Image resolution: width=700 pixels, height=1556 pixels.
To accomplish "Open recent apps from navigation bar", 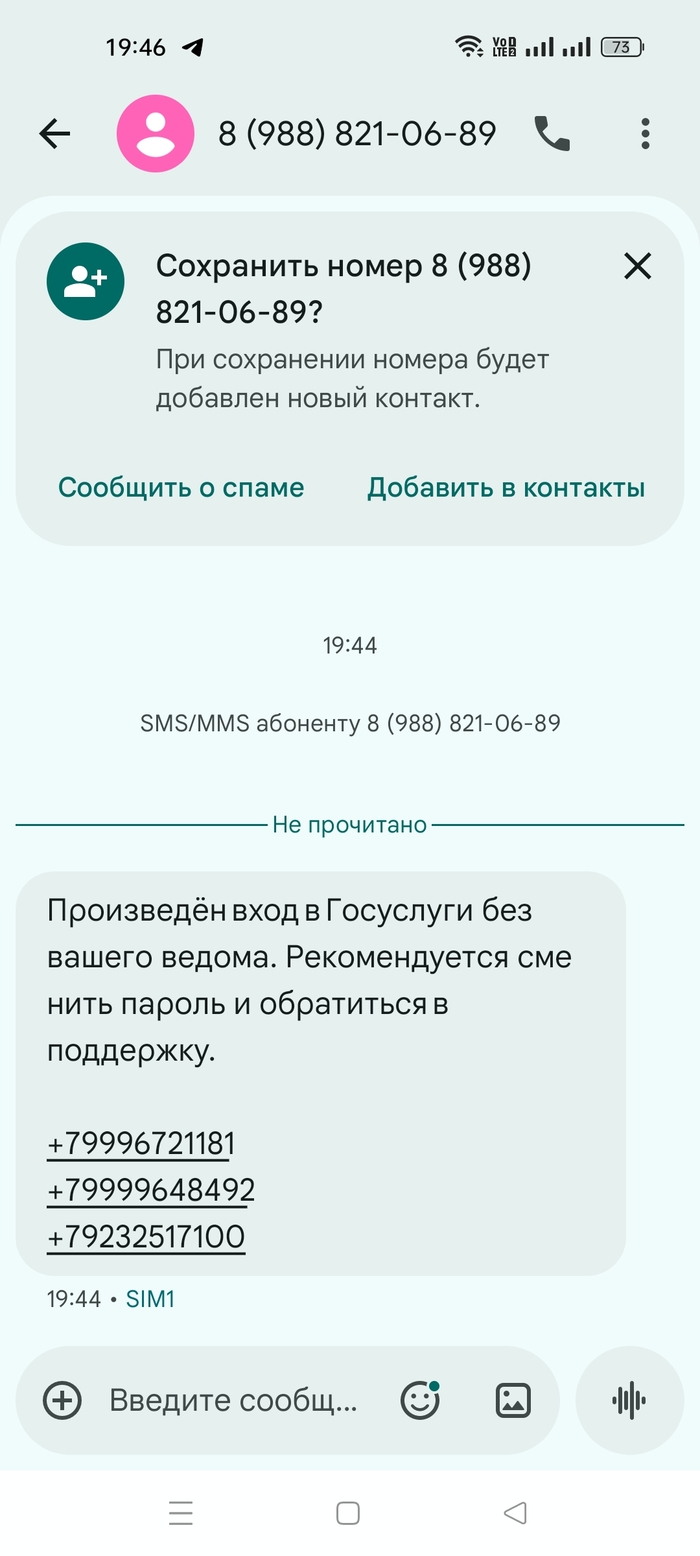I will point(181,1513).
